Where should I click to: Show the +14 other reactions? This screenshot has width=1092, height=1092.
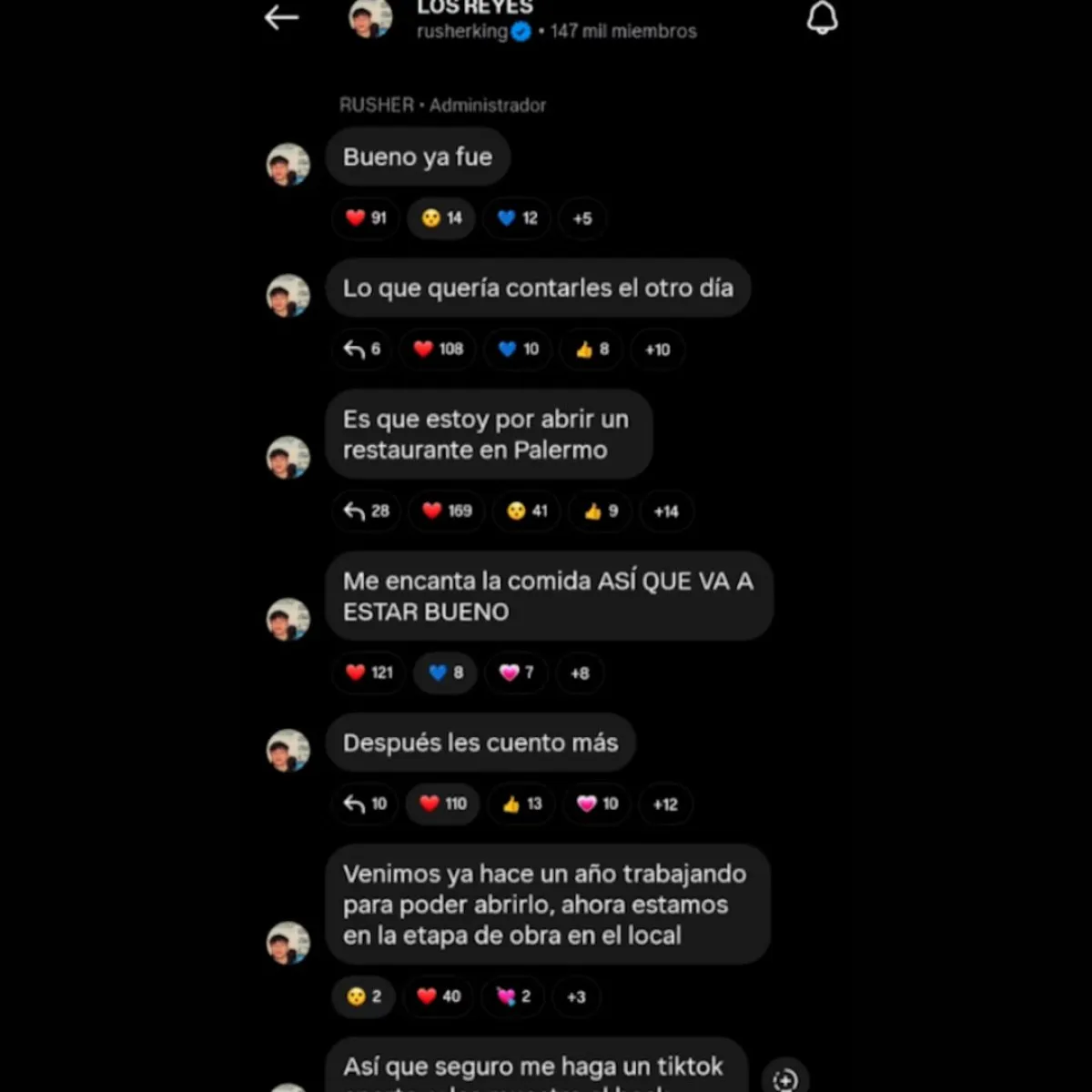tap(666, 511)
